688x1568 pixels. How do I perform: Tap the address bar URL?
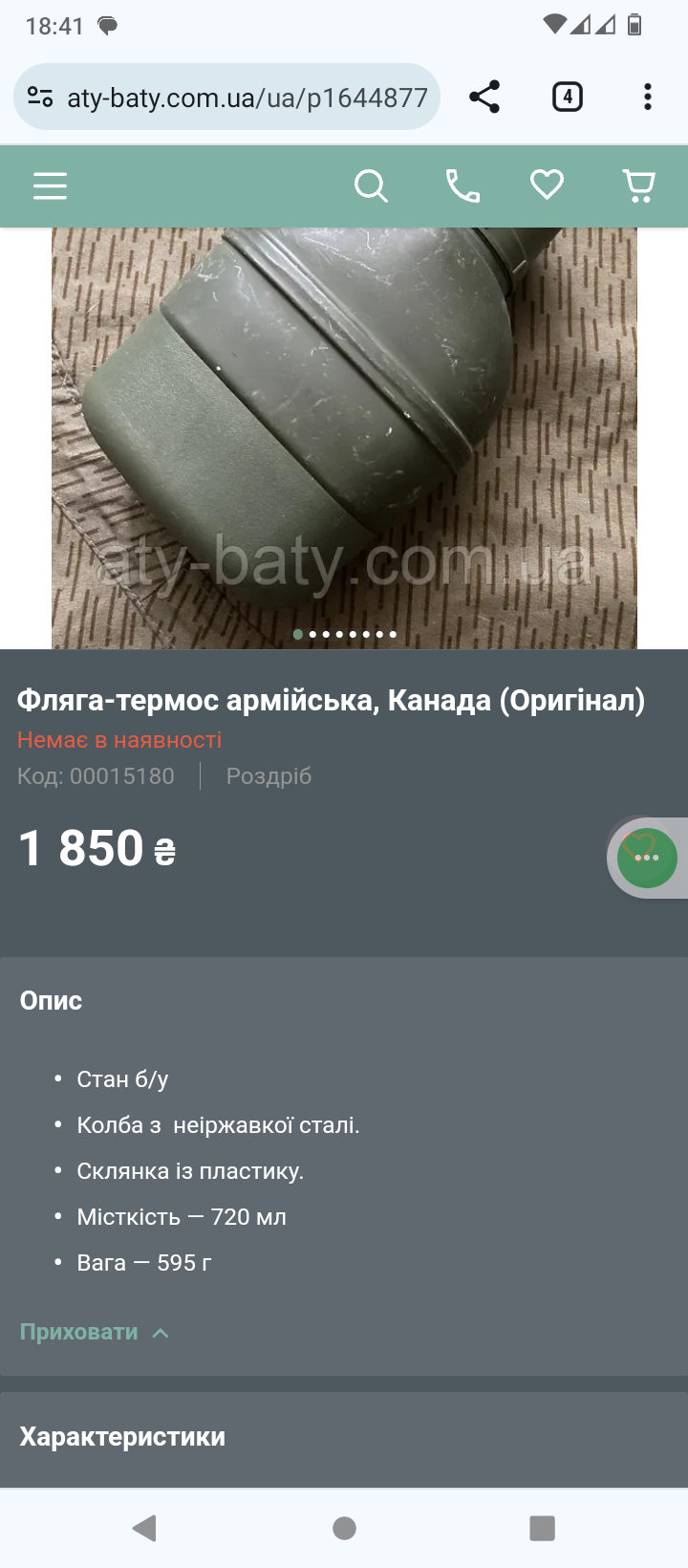[x=247, y=98]
